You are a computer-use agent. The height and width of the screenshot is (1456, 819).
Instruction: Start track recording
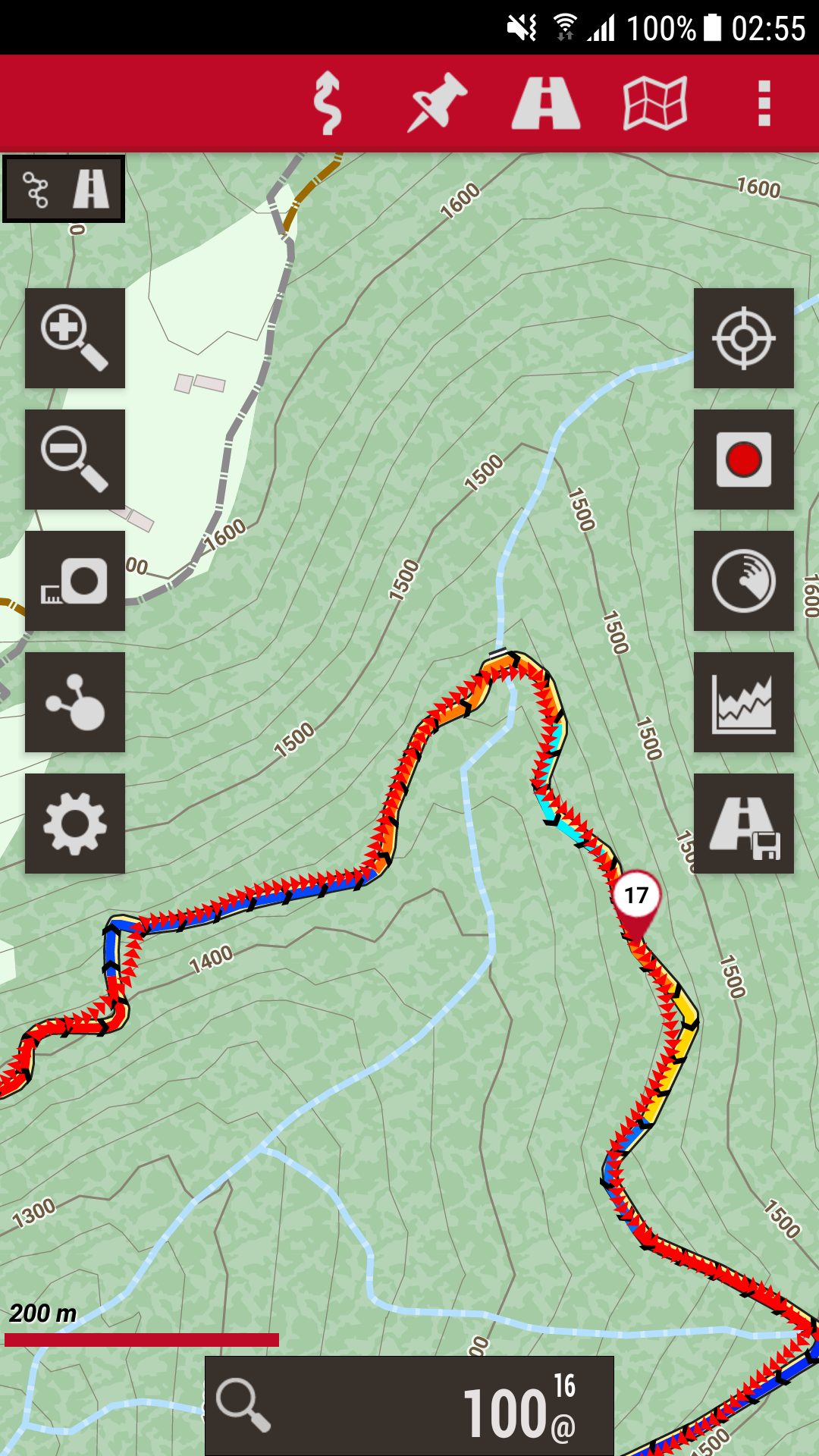click(x=743, y=460)
